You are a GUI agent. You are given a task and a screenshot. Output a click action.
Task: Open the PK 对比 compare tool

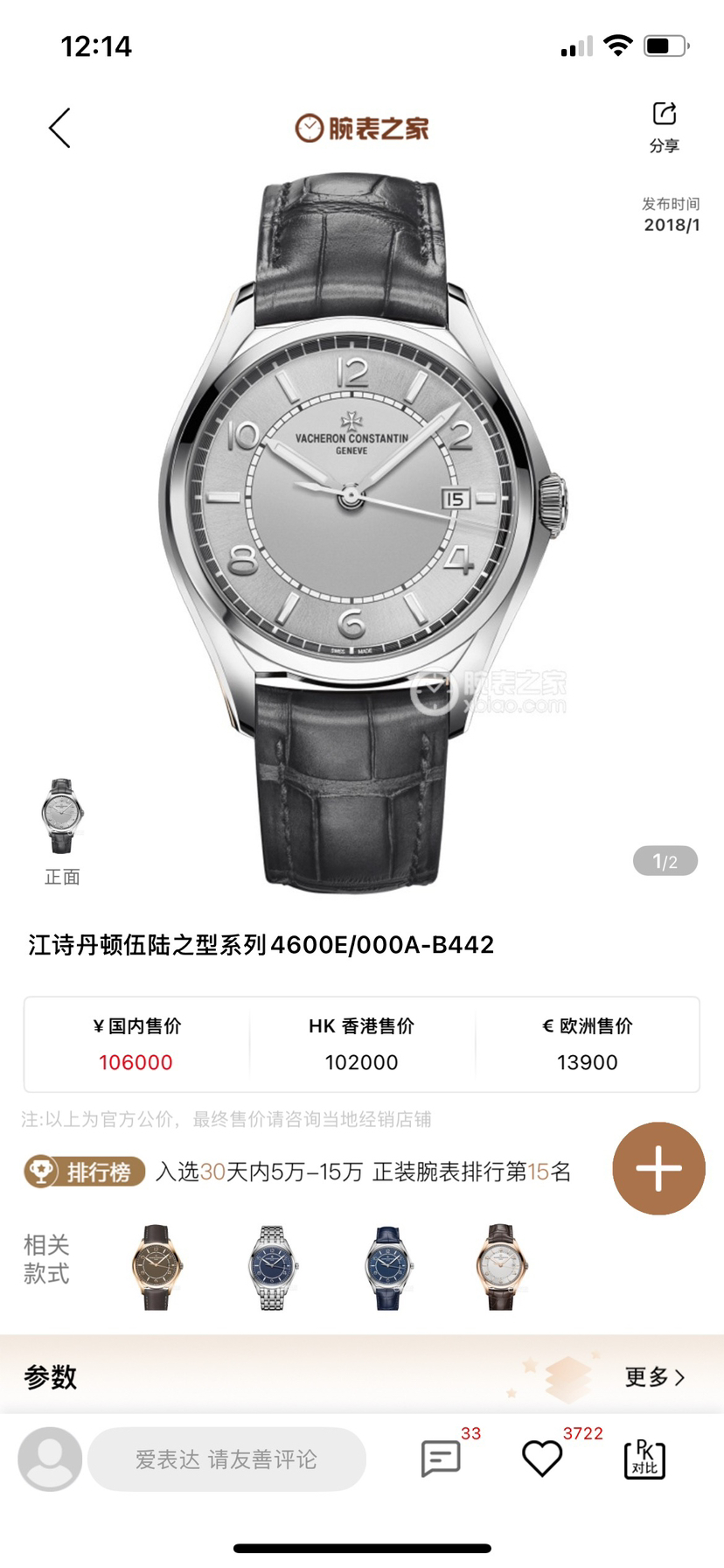click(x=644, y=1459)
